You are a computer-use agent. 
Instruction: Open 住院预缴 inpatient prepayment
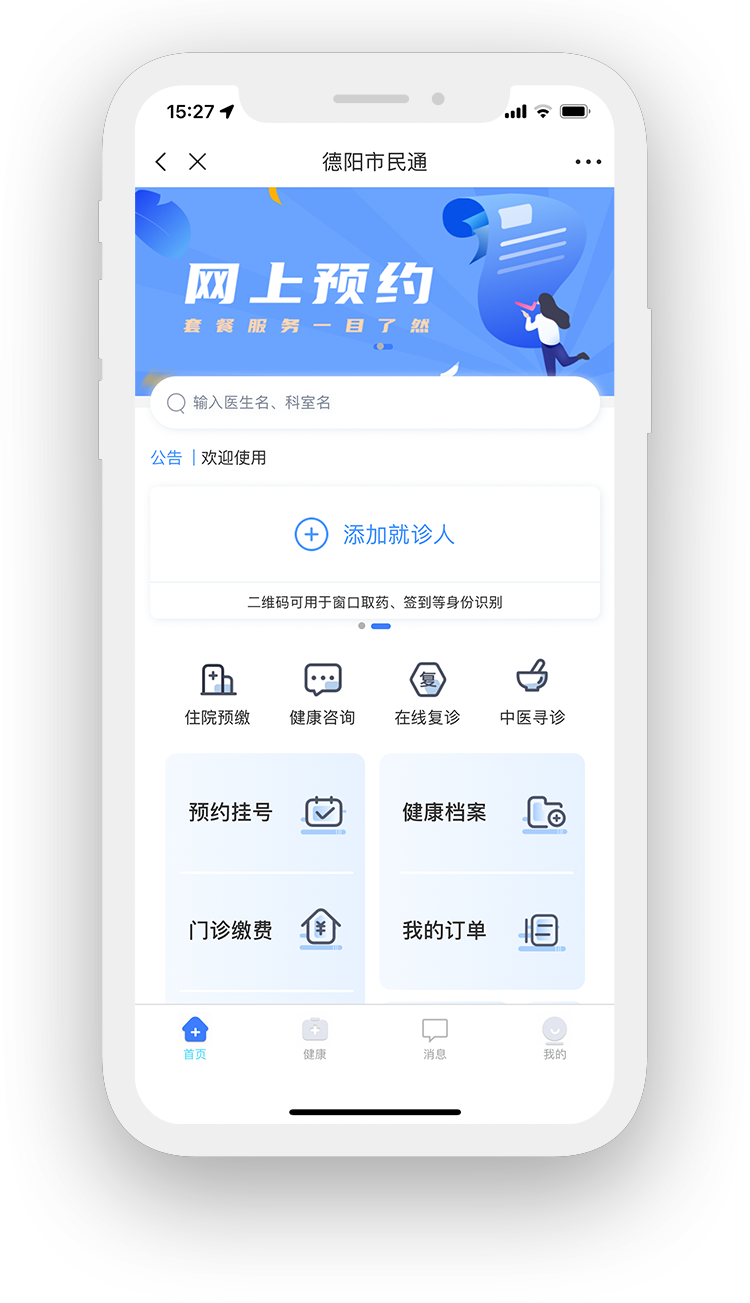point(217,694)
